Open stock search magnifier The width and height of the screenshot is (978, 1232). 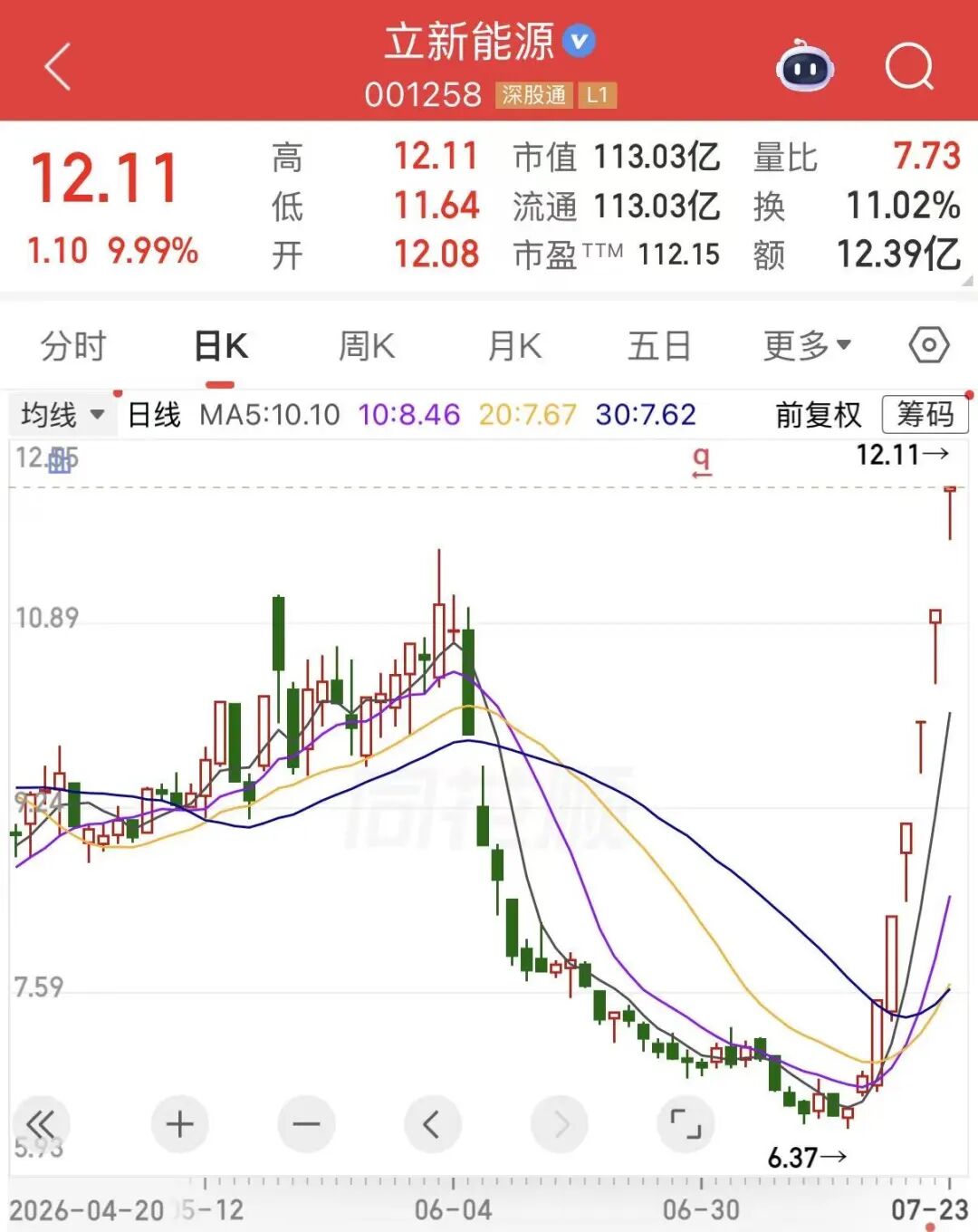(909, 66)
